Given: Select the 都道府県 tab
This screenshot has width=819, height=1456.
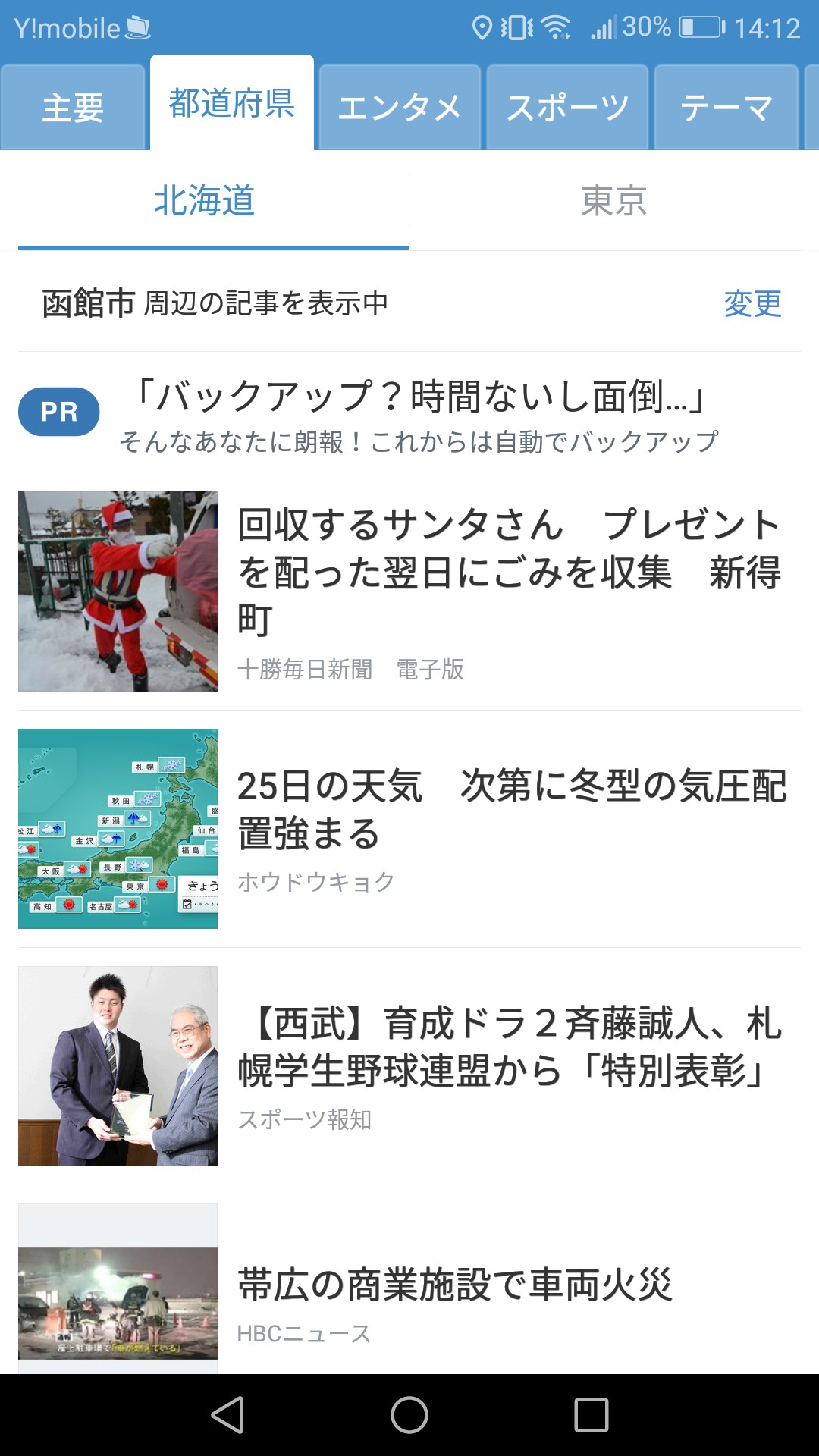Looking at the screenshot, I should pos(231,103).
